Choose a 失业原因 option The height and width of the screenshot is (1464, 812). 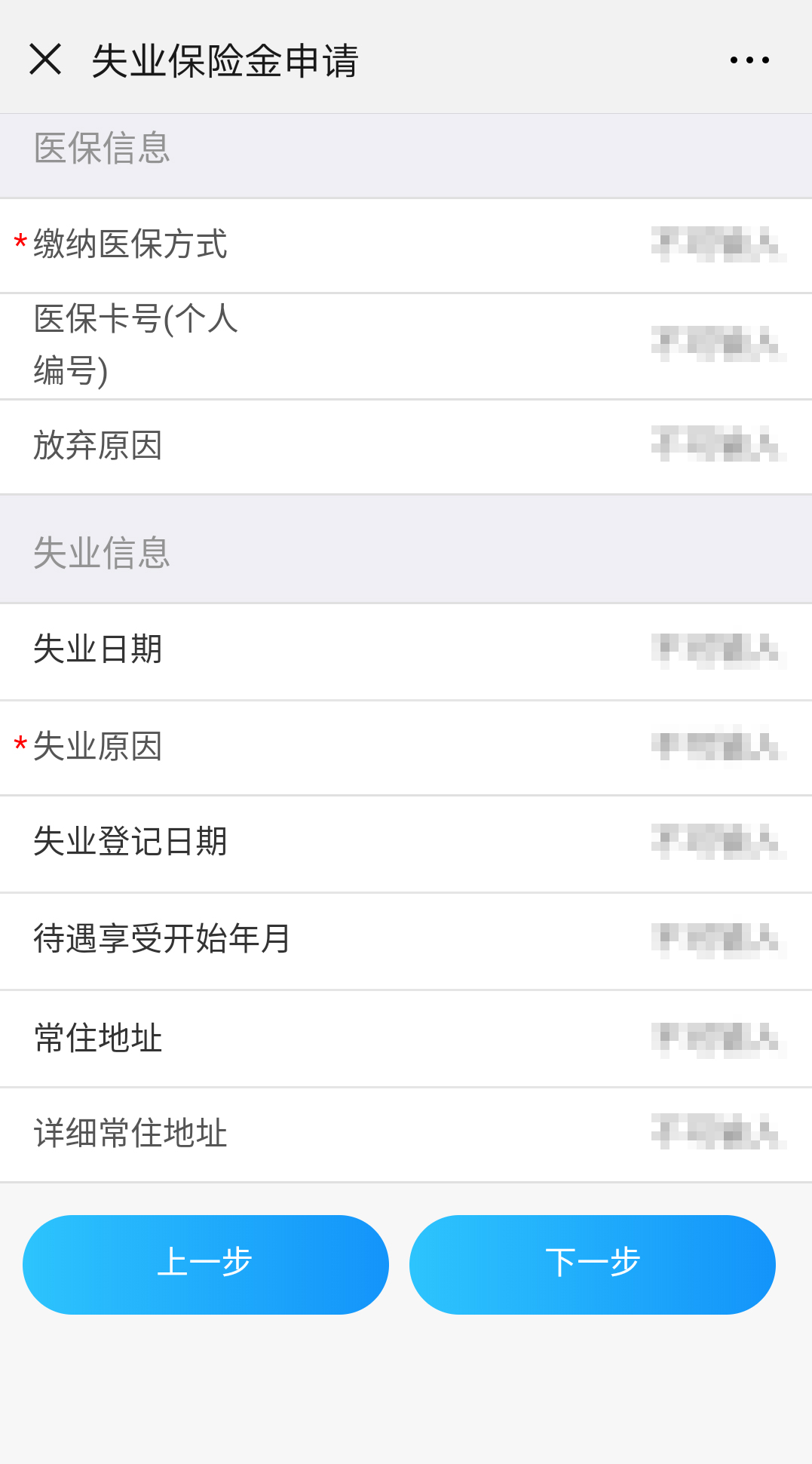pyautogui.click(x=406, y=747)
